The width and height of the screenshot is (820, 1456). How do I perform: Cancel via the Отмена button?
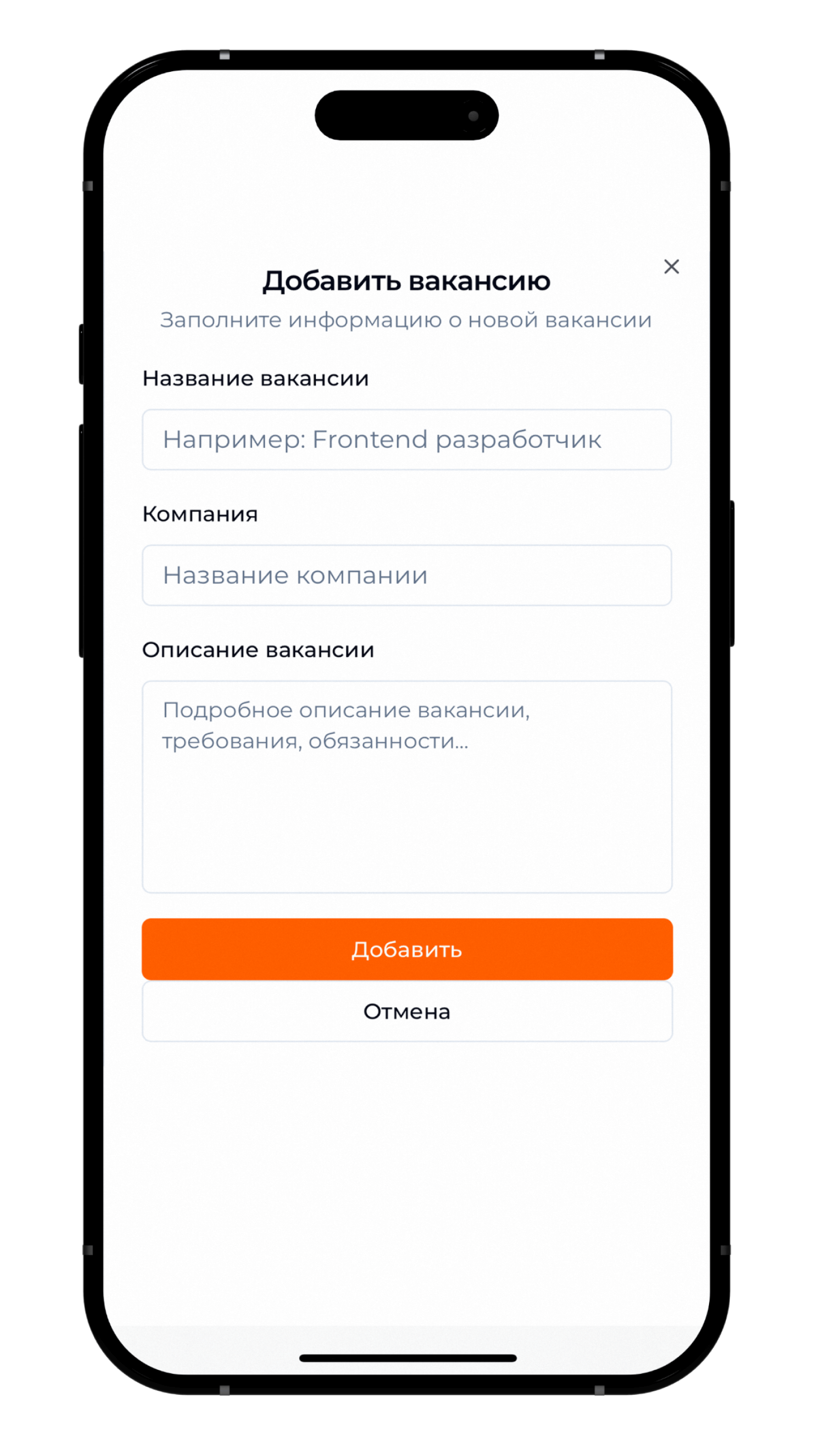tap(407, 1012)
